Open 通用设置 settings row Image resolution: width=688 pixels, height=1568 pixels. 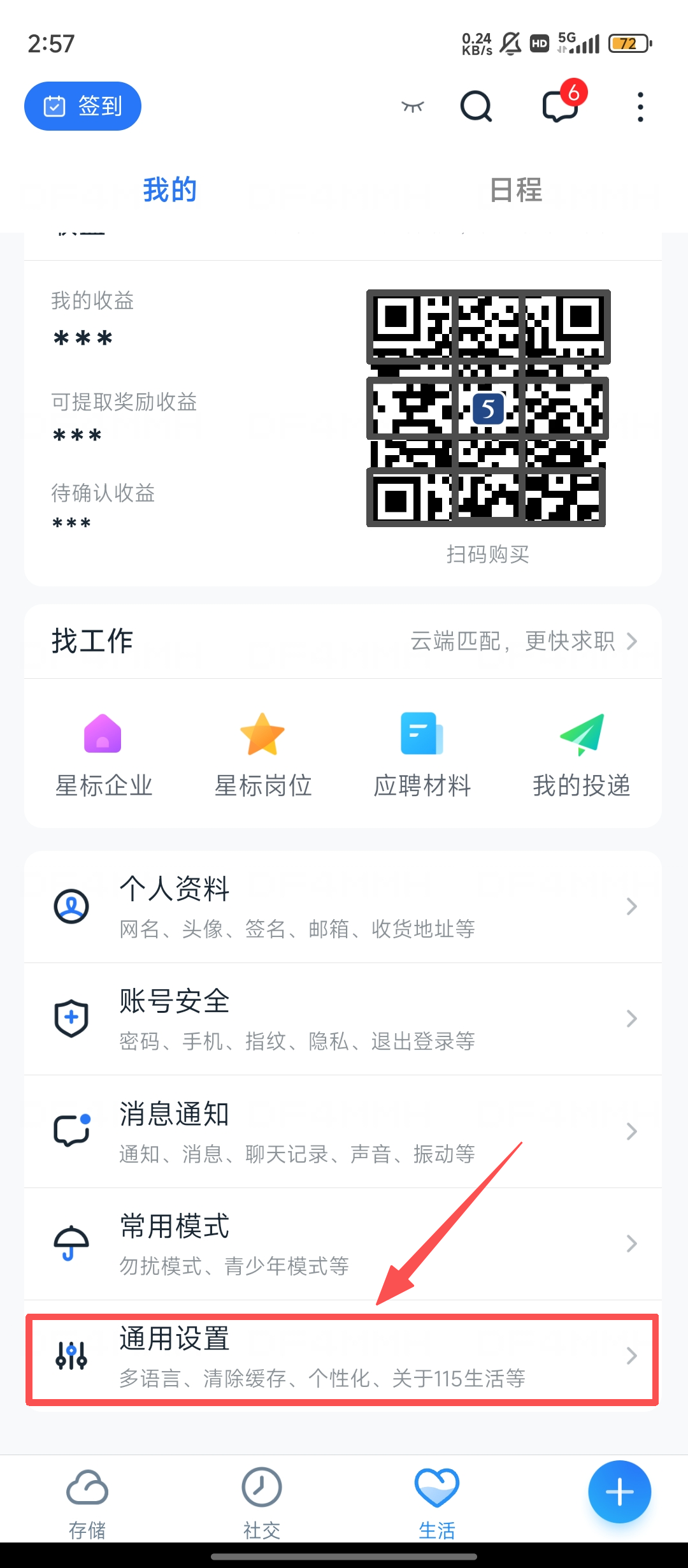point(343,1356)
